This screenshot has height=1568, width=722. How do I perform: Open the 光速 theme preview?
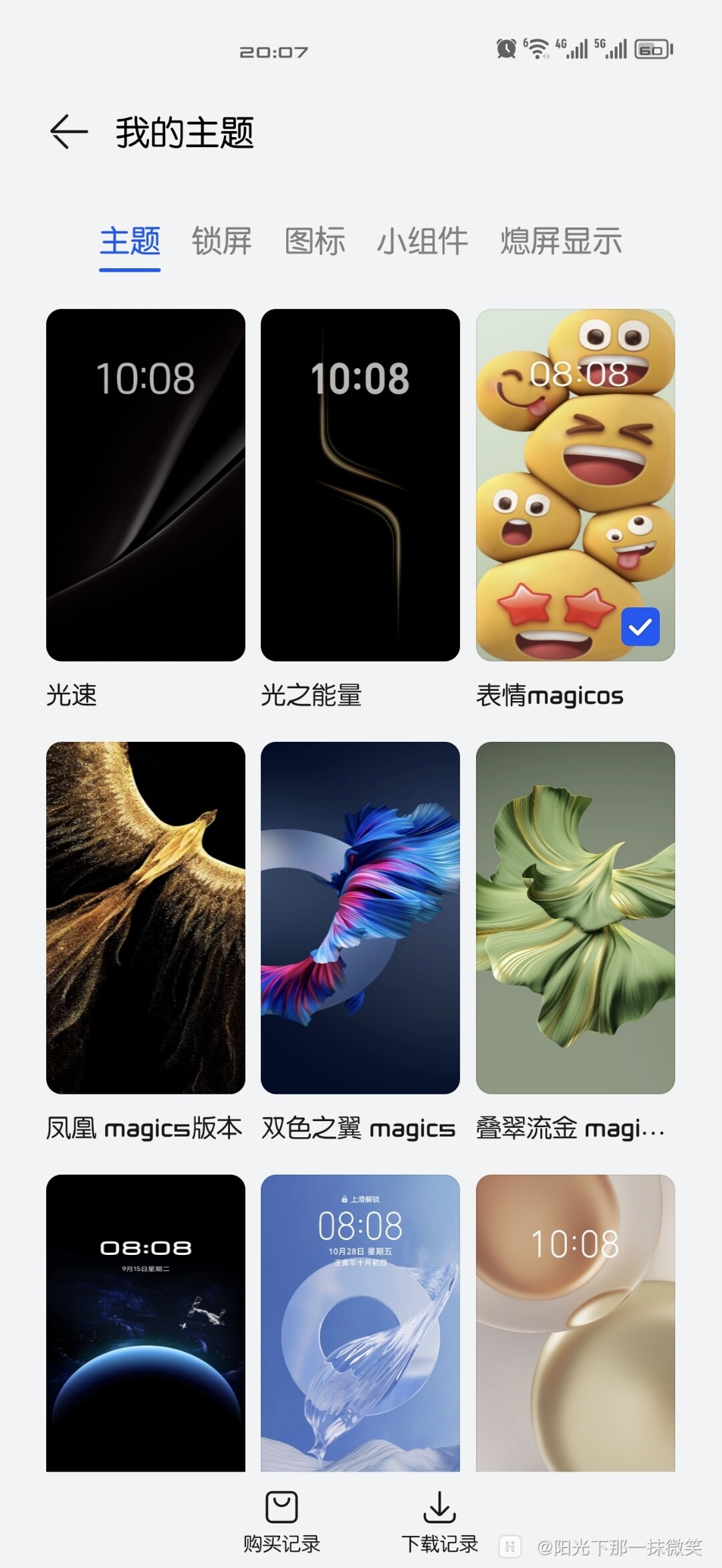tap(146, 483)
